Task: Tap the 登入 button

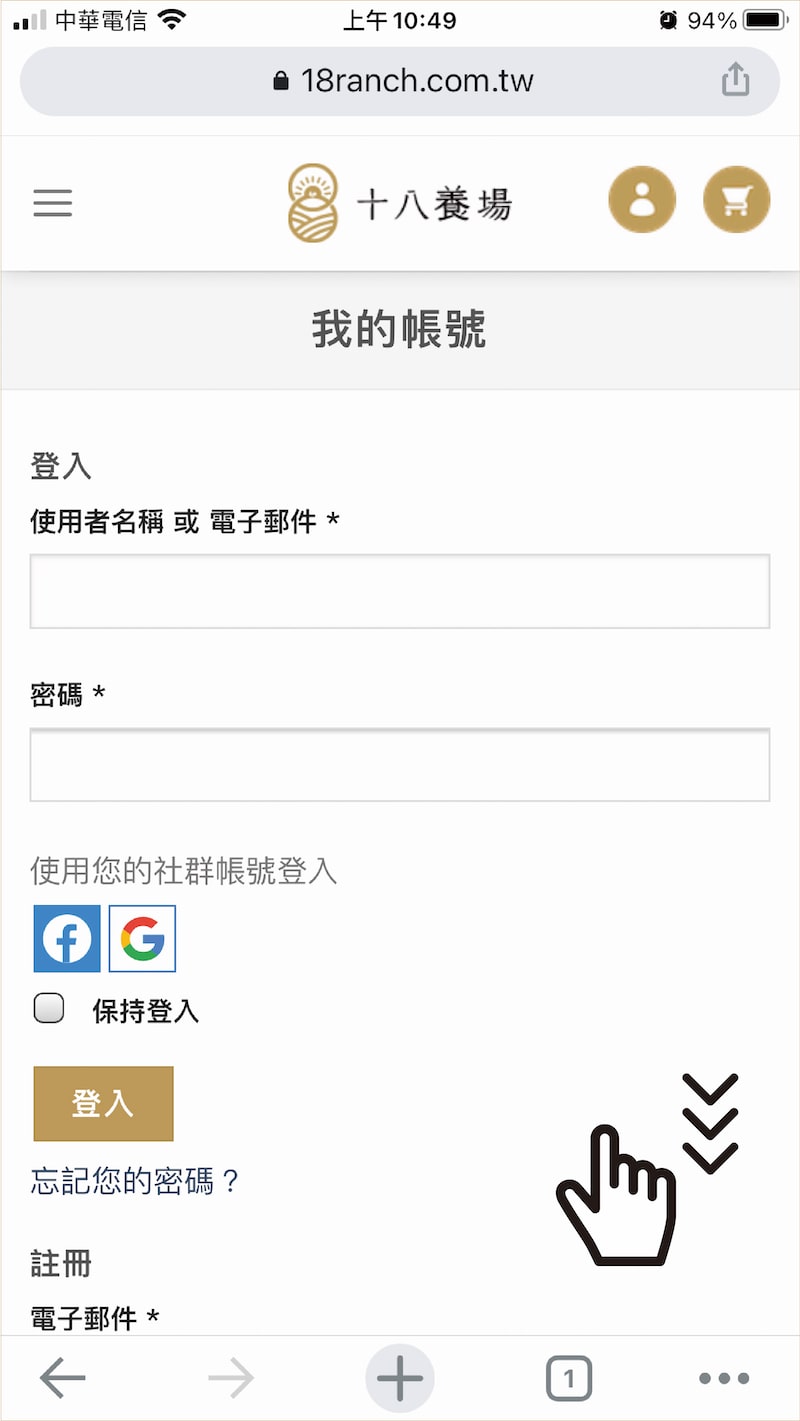Action: 103,1103
